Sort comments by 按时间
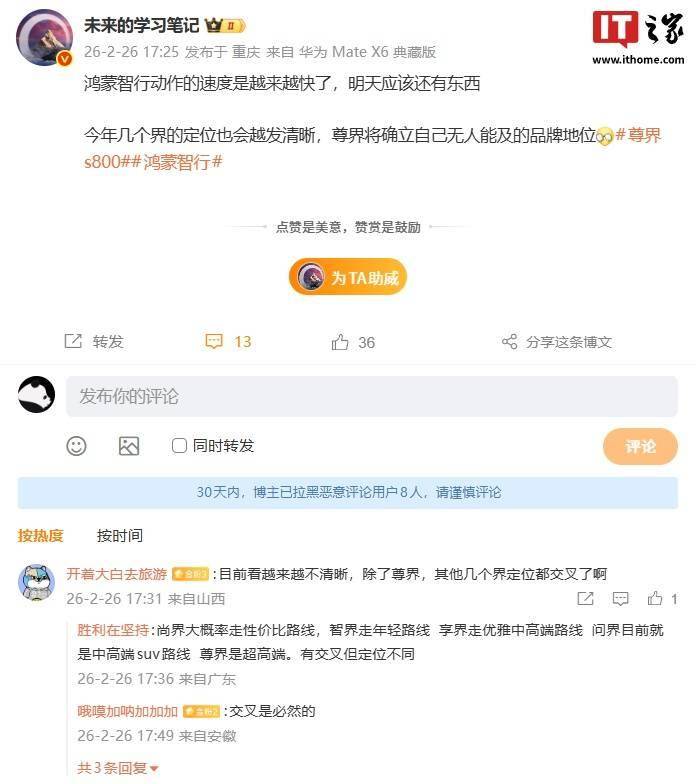The width and height of the screenshot is (696, 784). click(120, 535)
